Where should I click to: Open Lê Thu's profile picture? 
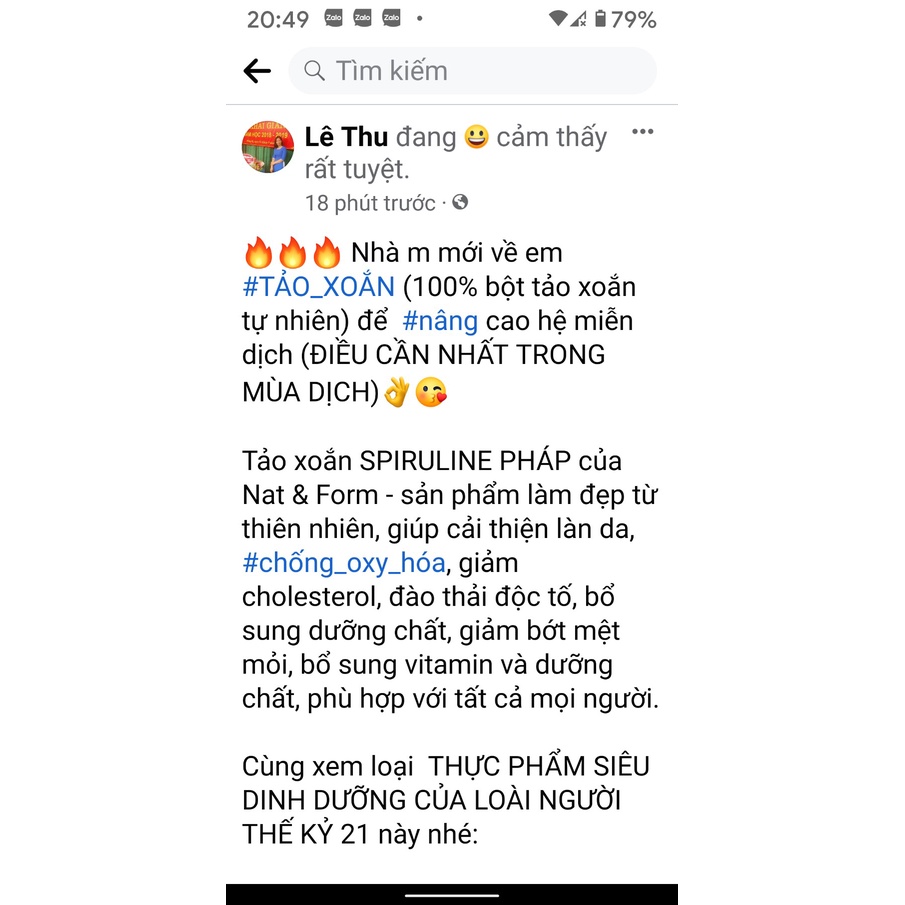click(x=268, y=148)
